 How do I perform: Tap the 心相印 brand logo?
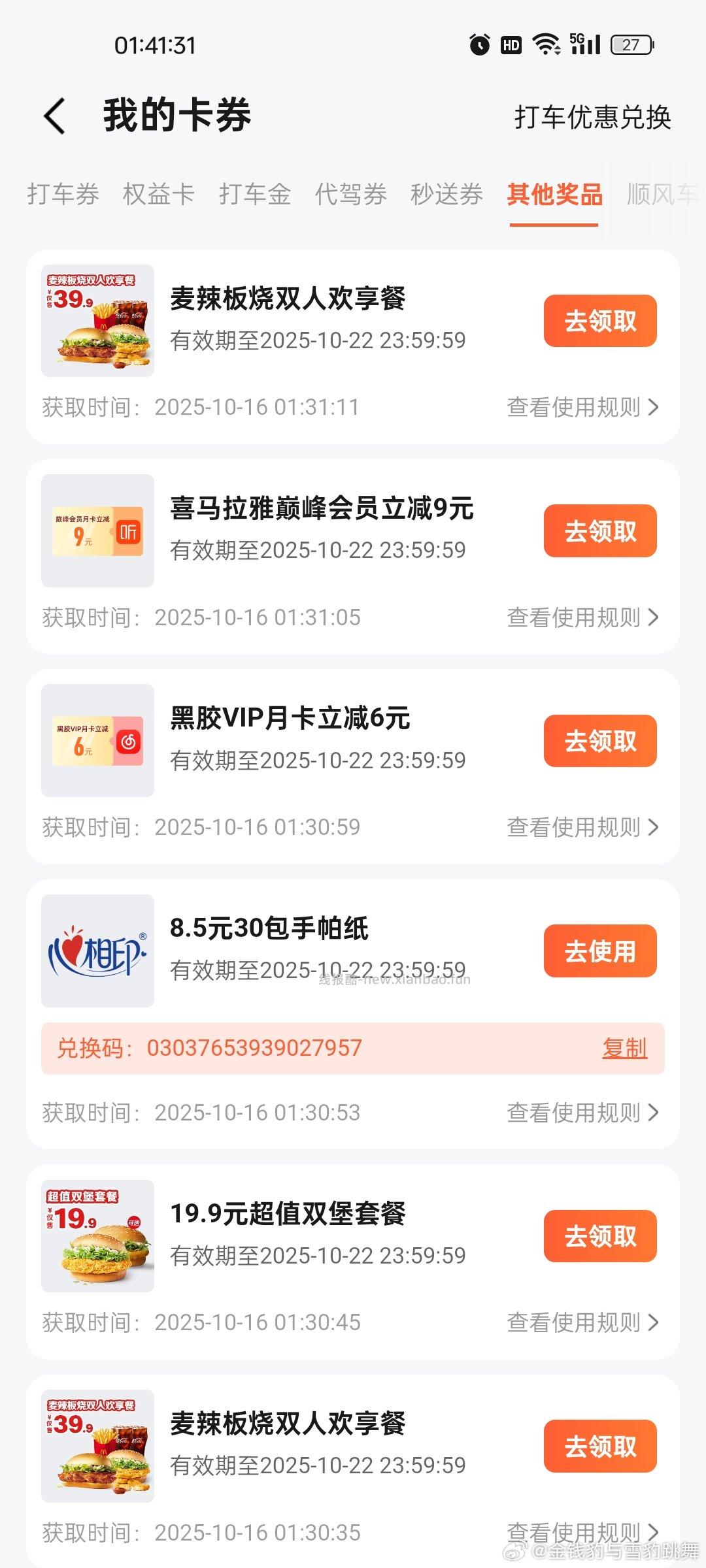(x=97, y=952)
